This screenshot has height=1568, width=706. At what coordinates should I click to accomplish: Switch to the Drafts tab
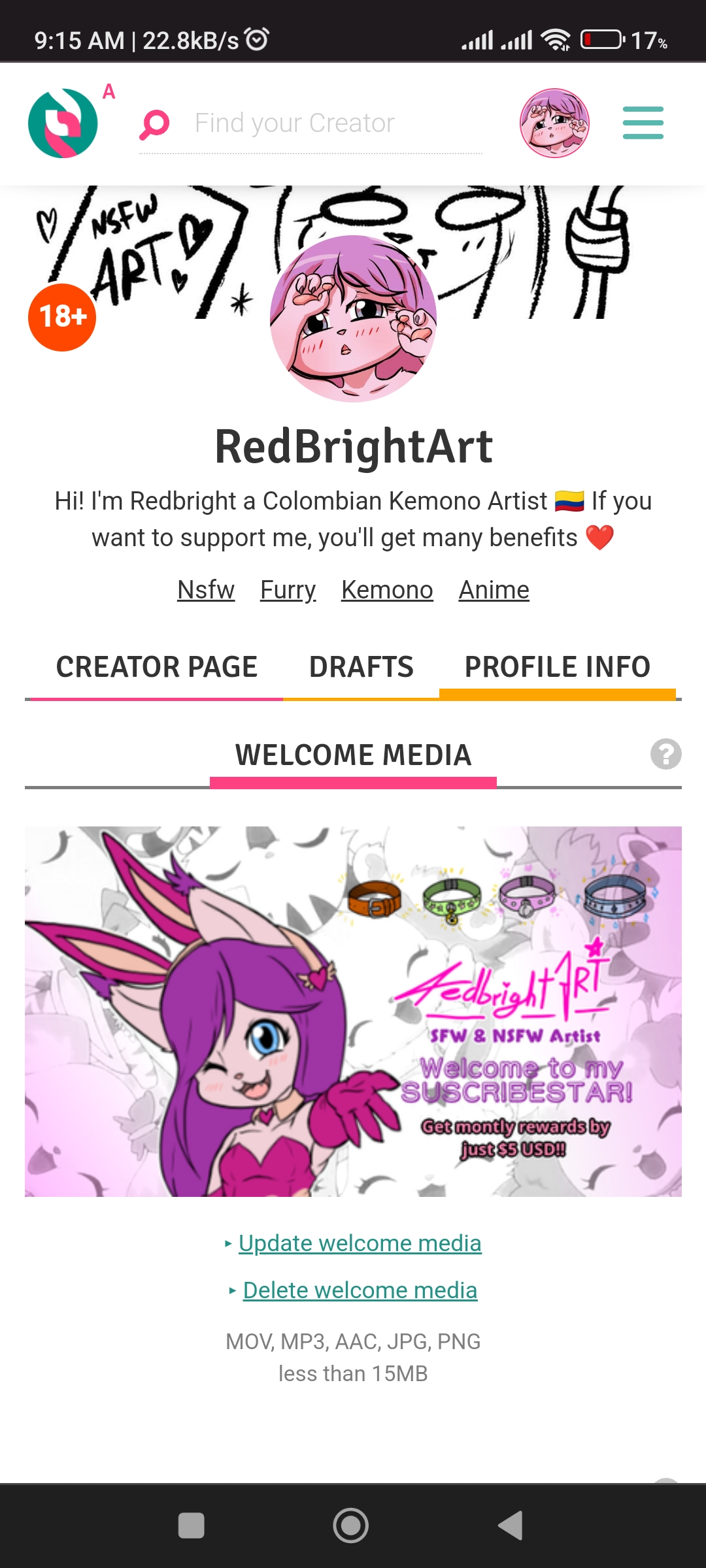(x=361, y=667)
